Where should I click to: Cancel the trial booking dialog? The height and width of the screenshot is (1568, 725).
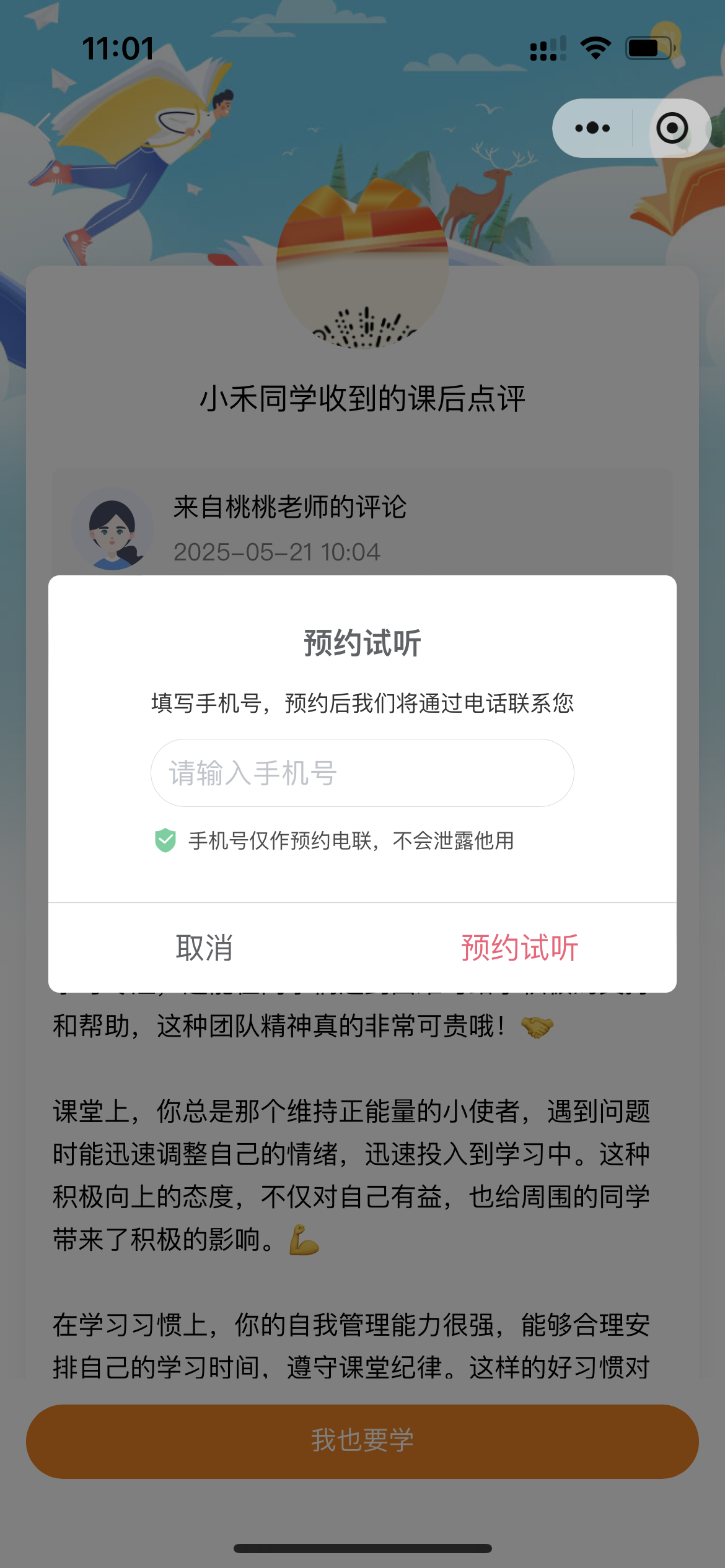[204, 947]
